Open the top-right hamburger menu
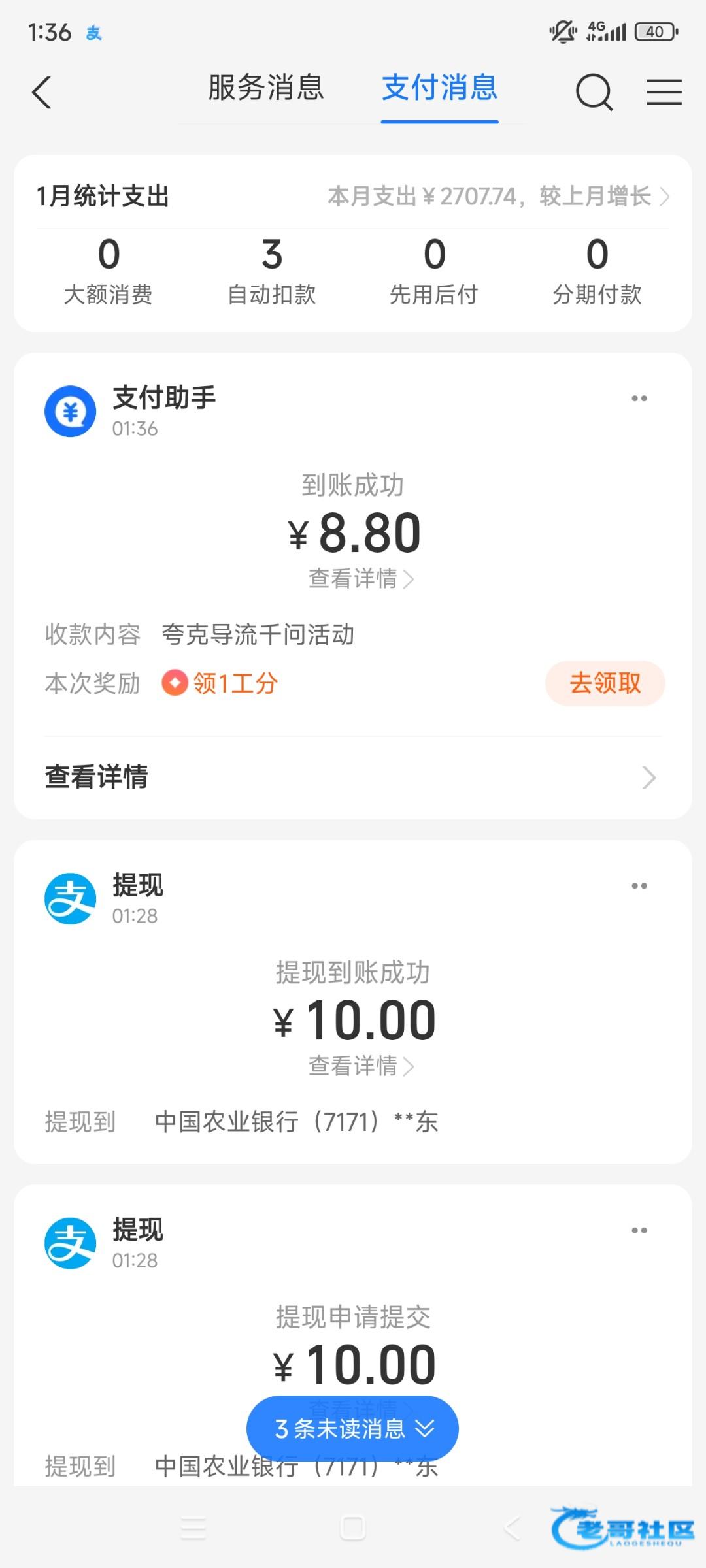The image size is (706, 1568). pos(664,92)
